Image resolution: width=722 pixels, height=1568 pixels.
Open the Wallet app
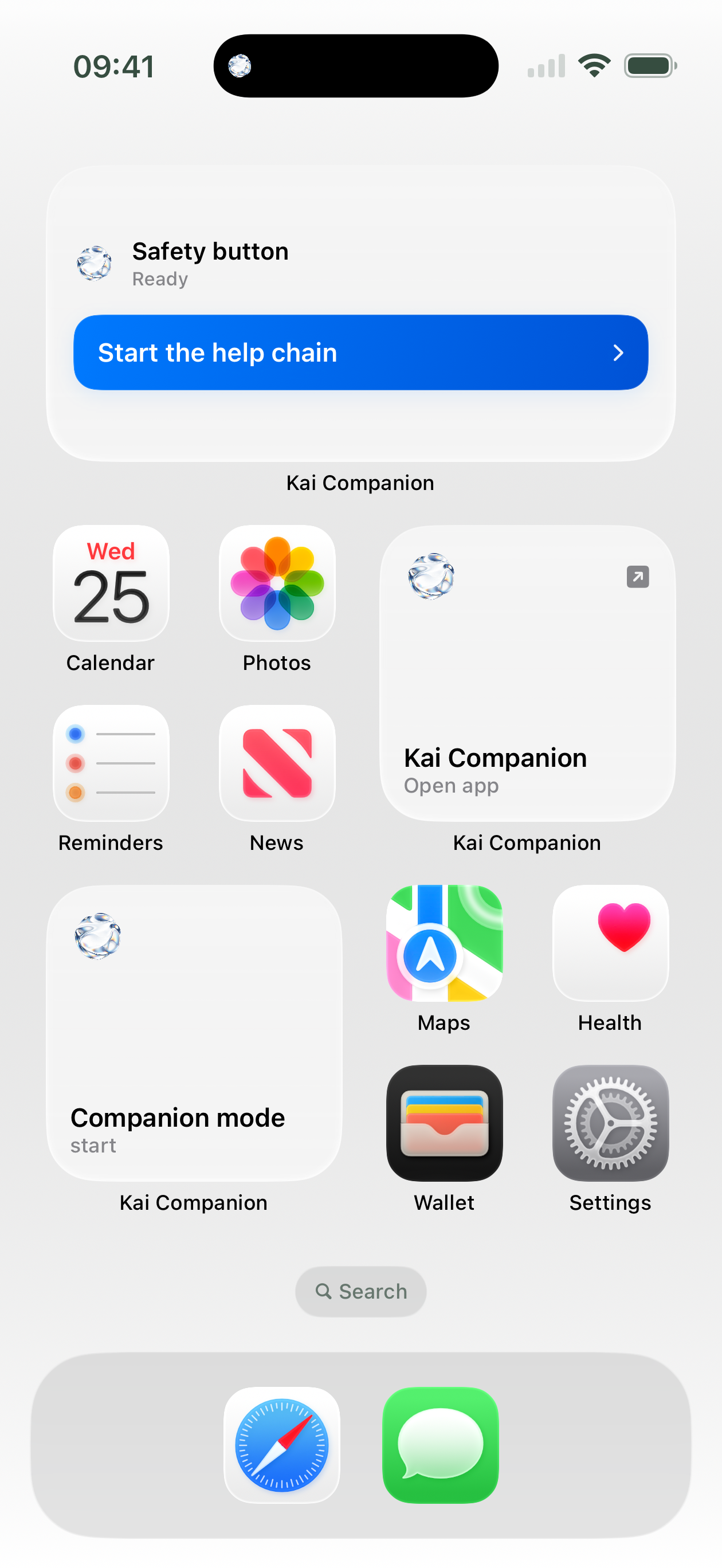(x=444, y=1122)
